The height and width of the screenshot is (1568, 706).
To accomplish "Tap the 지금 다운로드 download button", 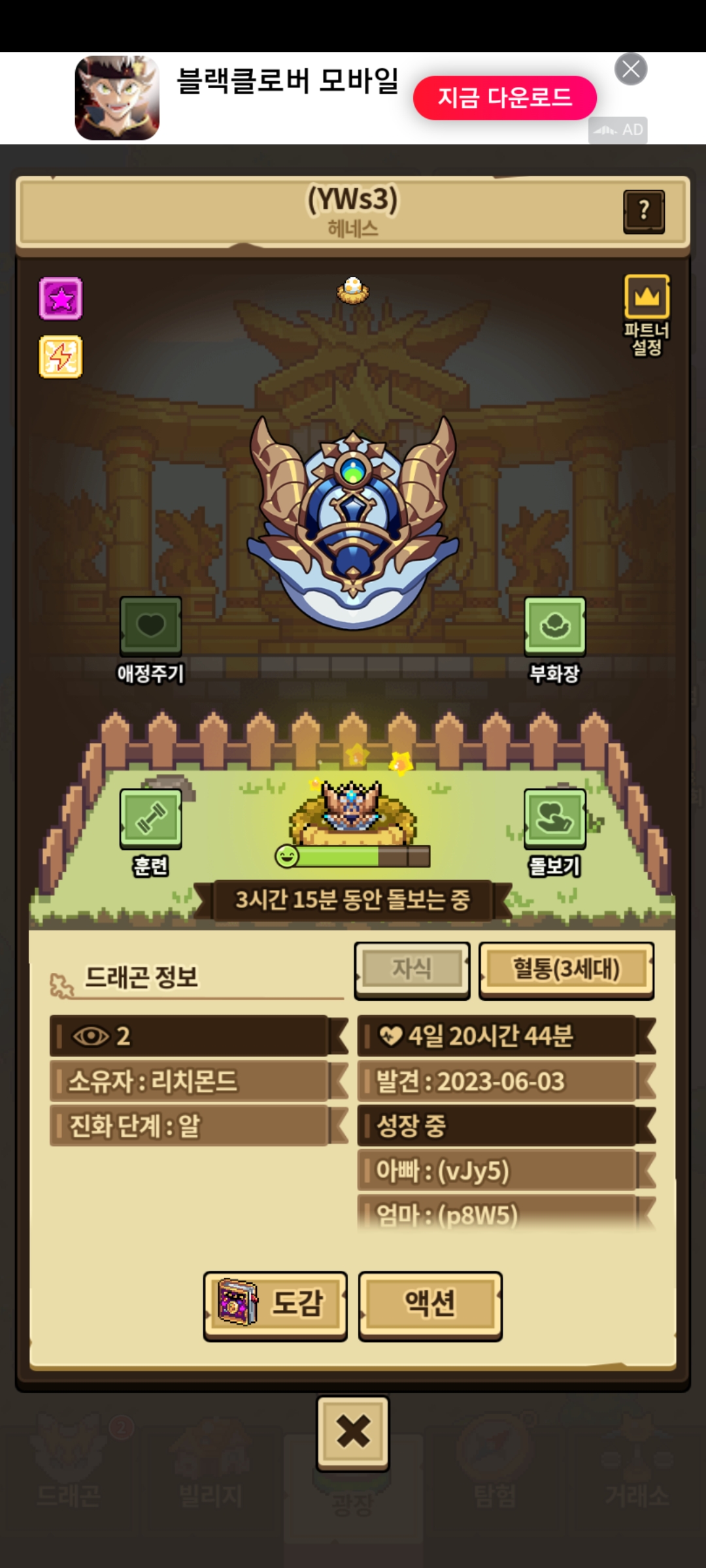I will click(505, 97).
